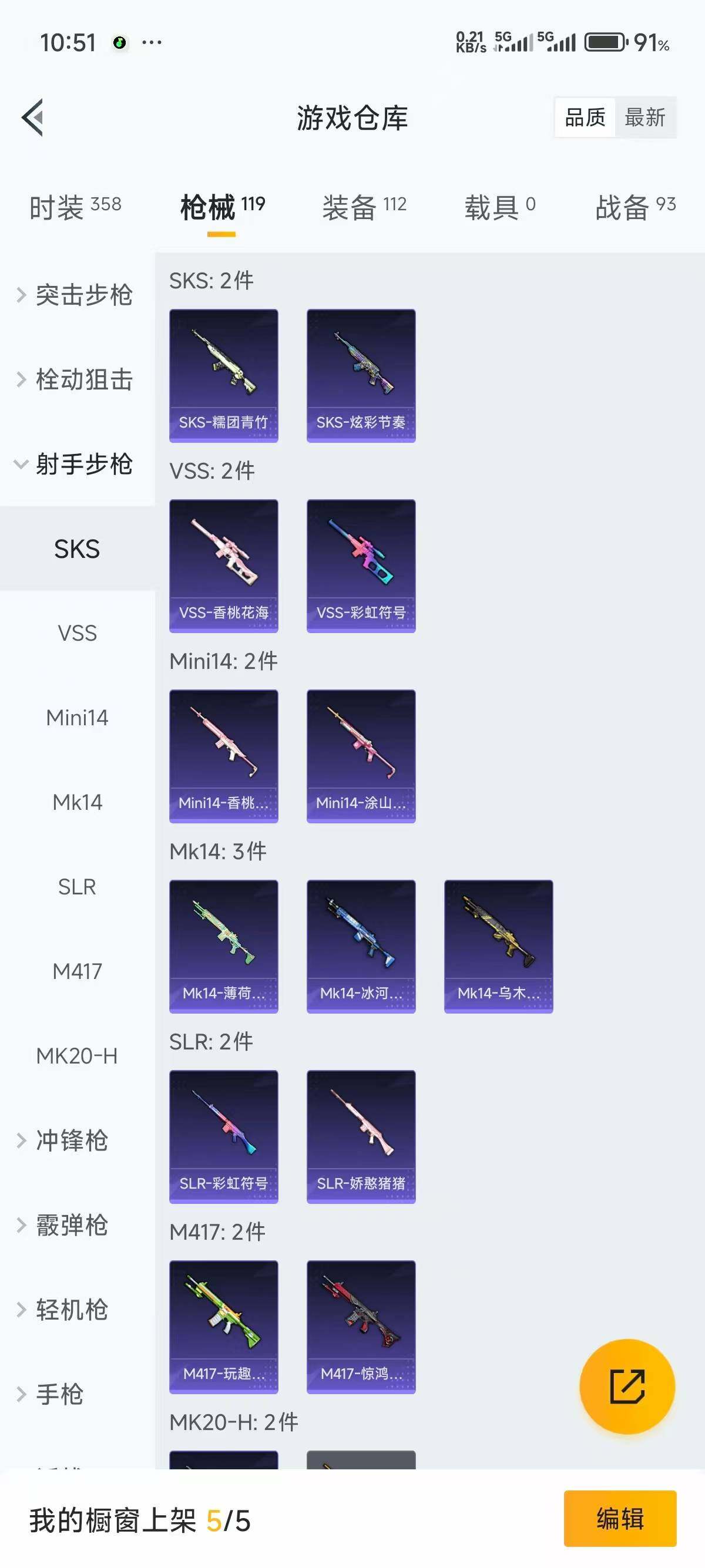This screenshot has height=1568, width=705.
Task: Open the 载具 tab
Action: click(x=500, y=207)
